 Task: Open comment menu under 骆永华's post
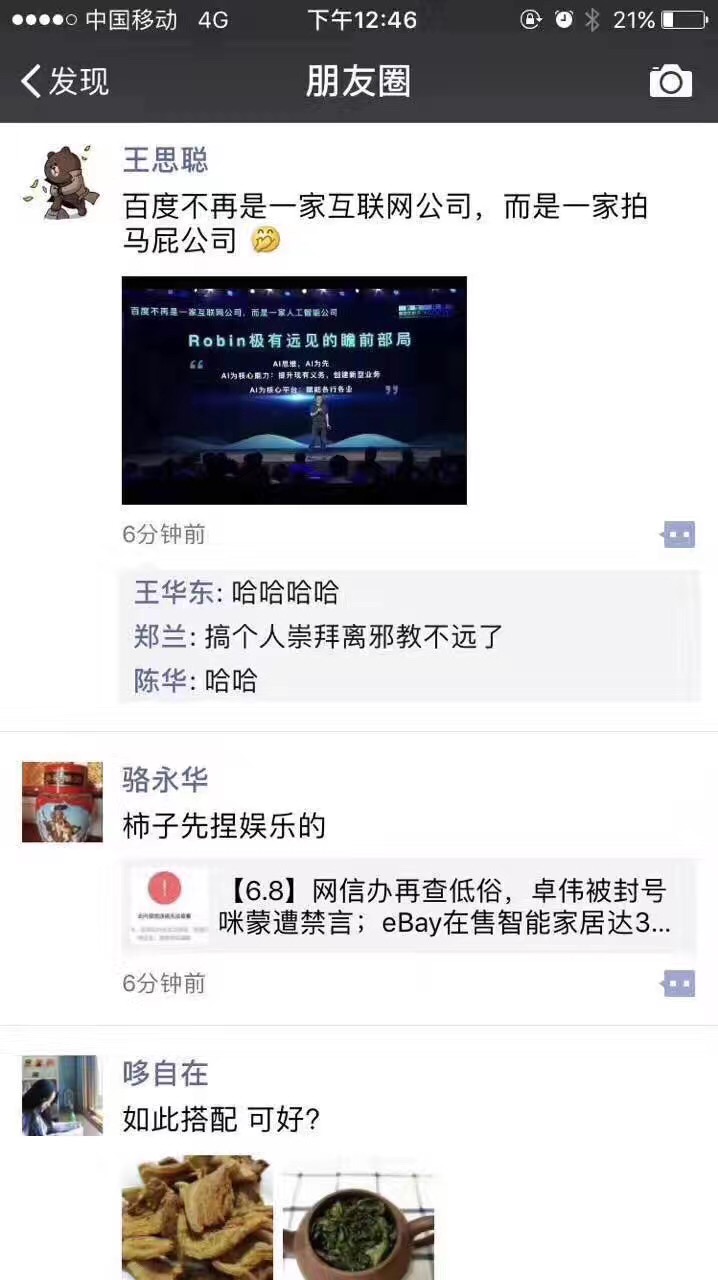678,984
